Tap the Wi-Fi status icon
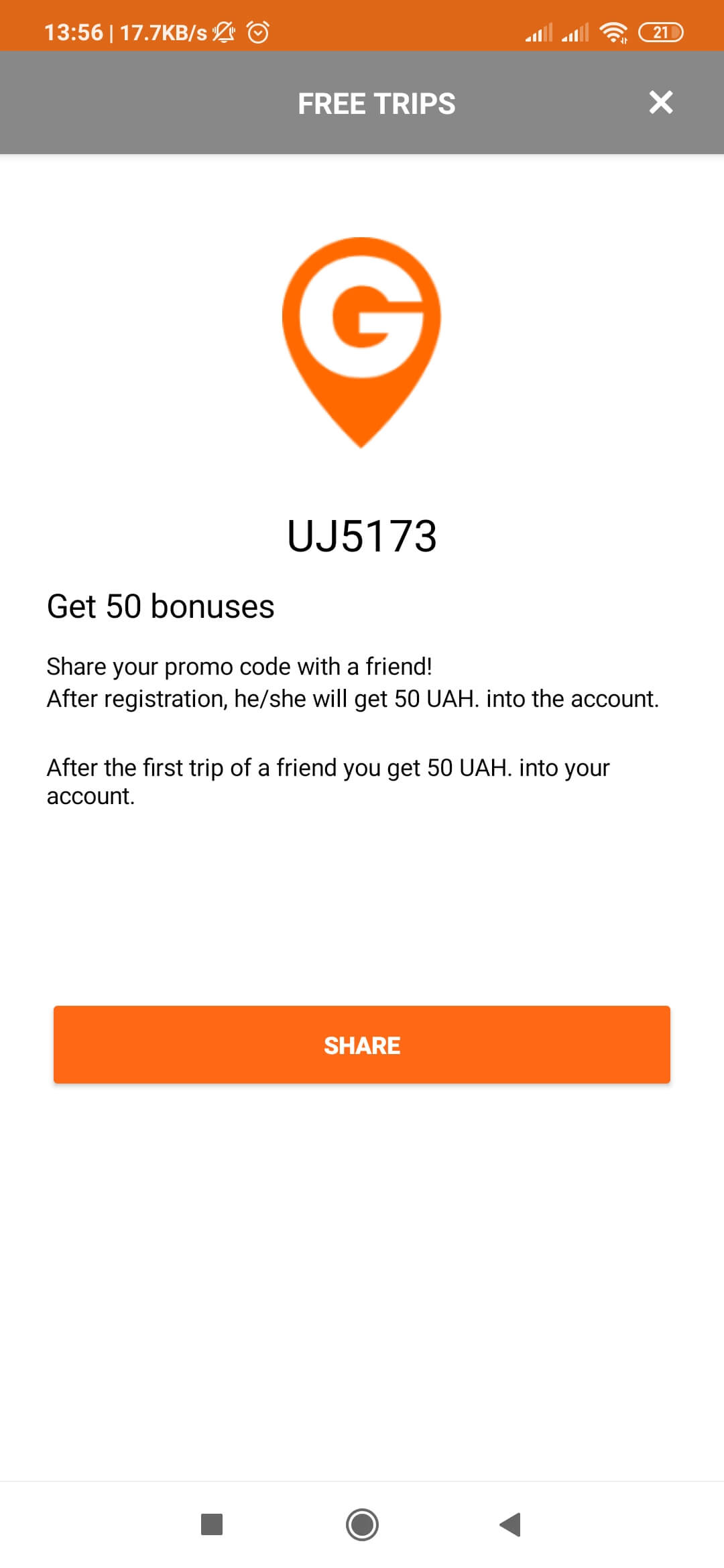This screenshot has width=724, height=1568. click(x=613, y=31)
